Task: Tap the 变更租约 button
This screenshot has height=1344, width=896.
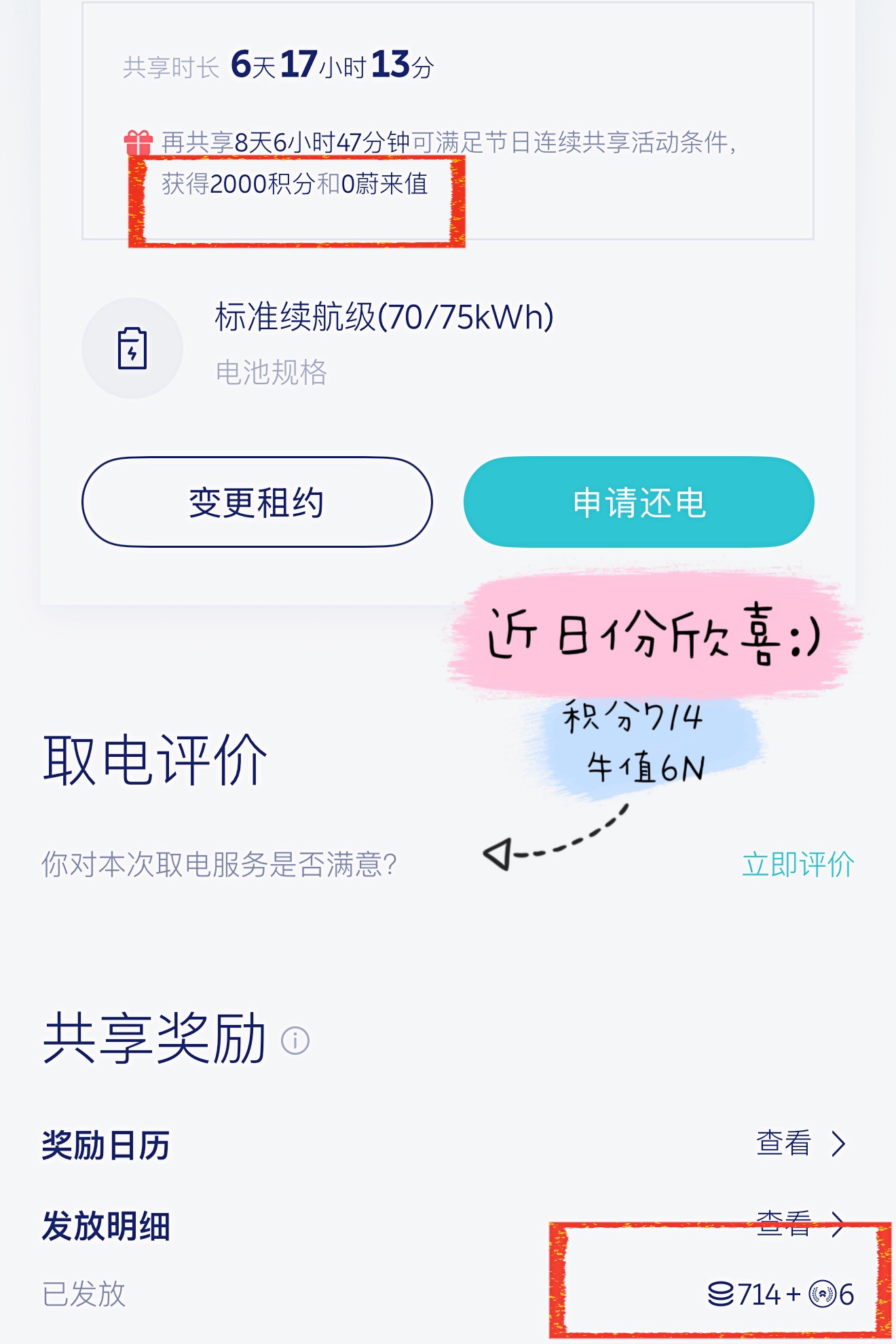Action: (x=257, y=502)
